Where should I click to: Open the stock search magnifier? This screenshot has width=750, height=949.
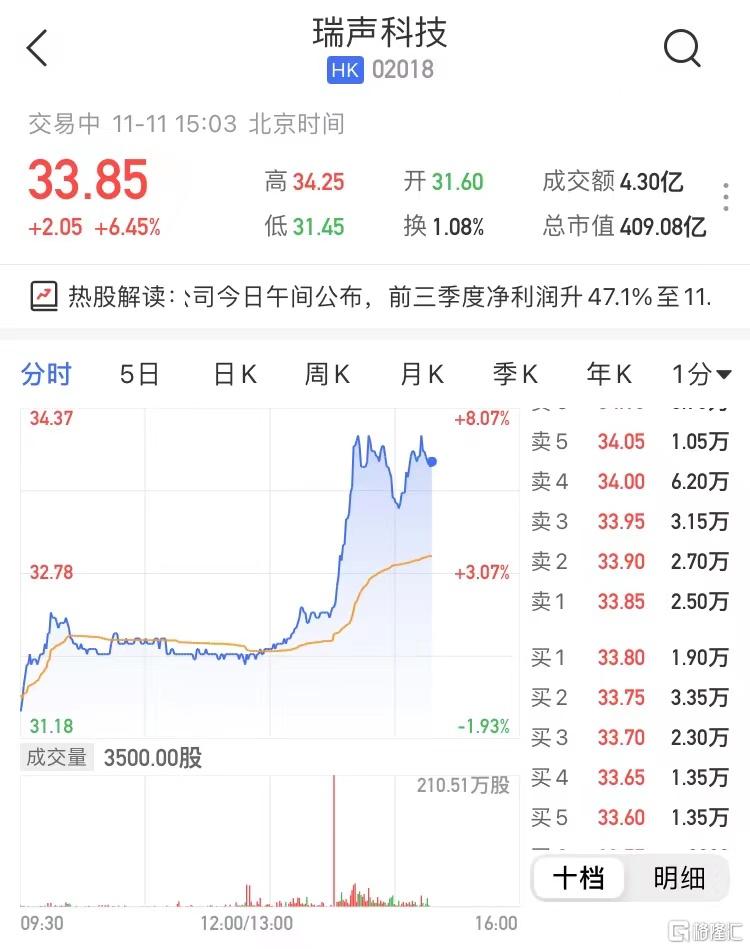click(682, 48)
